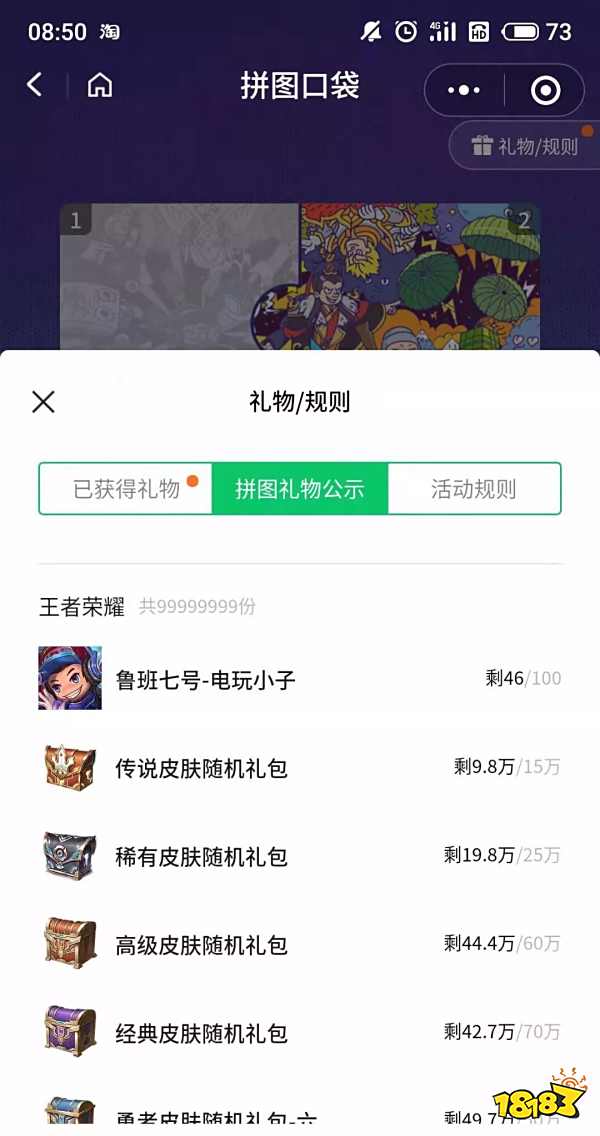Tap the 礼物/规则 button
The height and width of the screenshot is (1136, 600).
tap(526, 146)
